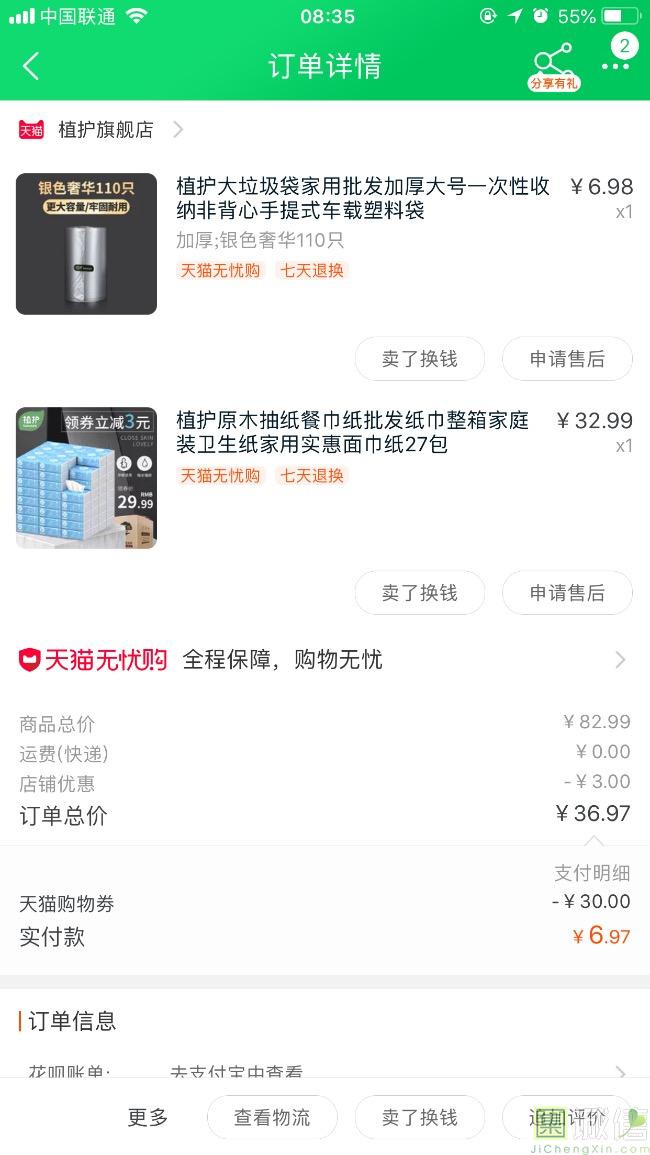
Task: Tap the 分享有礼 share icon
Action: click(554, 66)
